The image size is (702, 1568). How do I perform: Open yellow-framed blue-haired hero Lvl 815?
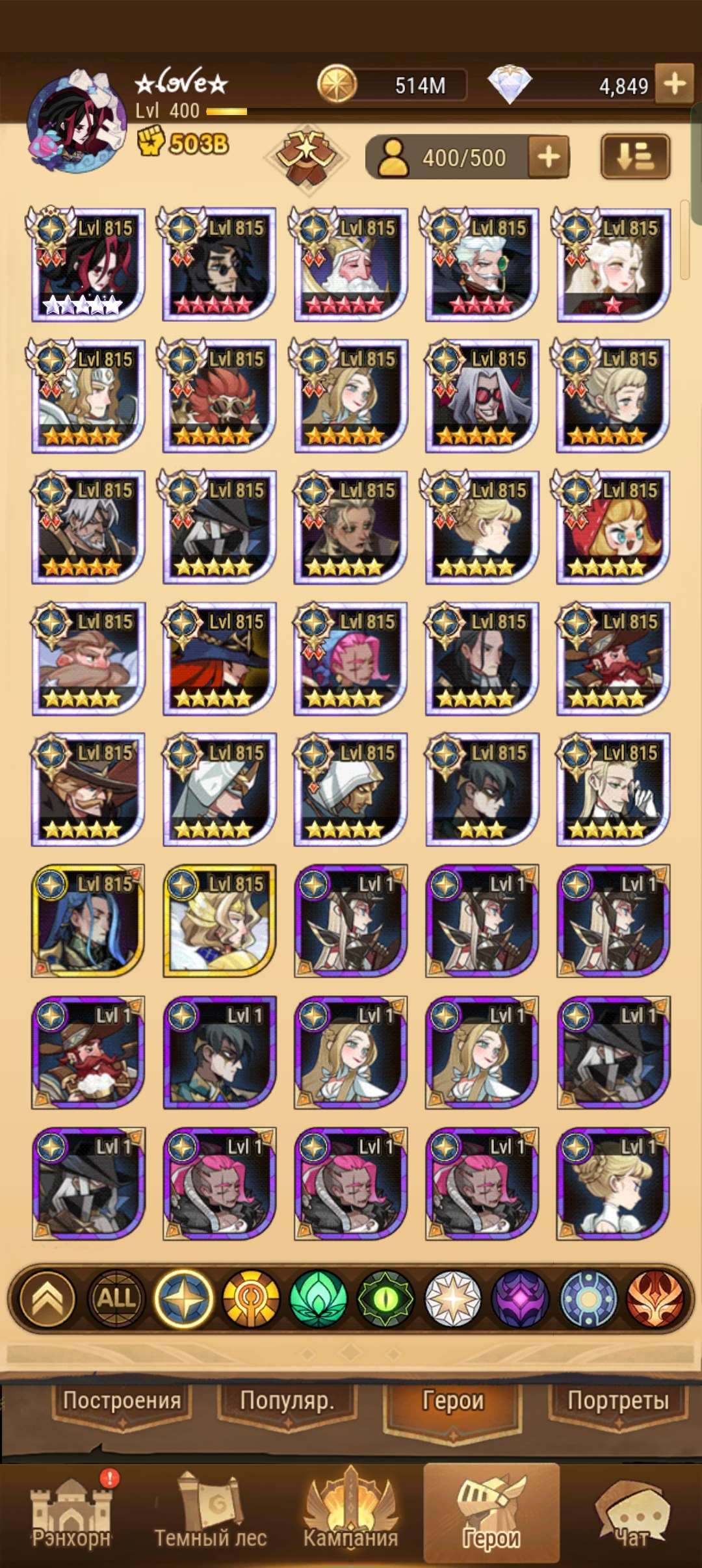click(88, 921)
